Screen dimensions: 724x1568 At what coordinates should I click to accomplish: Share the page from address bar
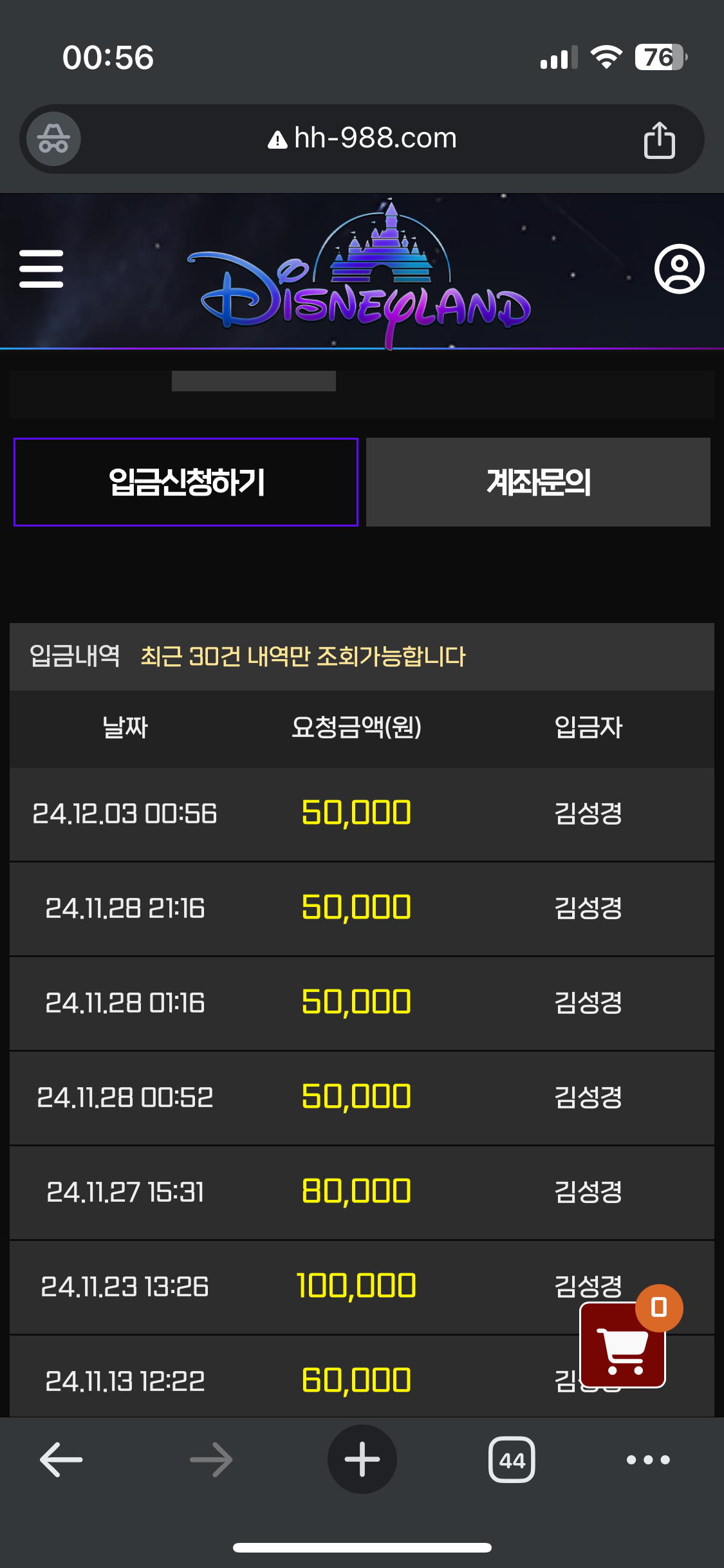[x=659, y=139]
